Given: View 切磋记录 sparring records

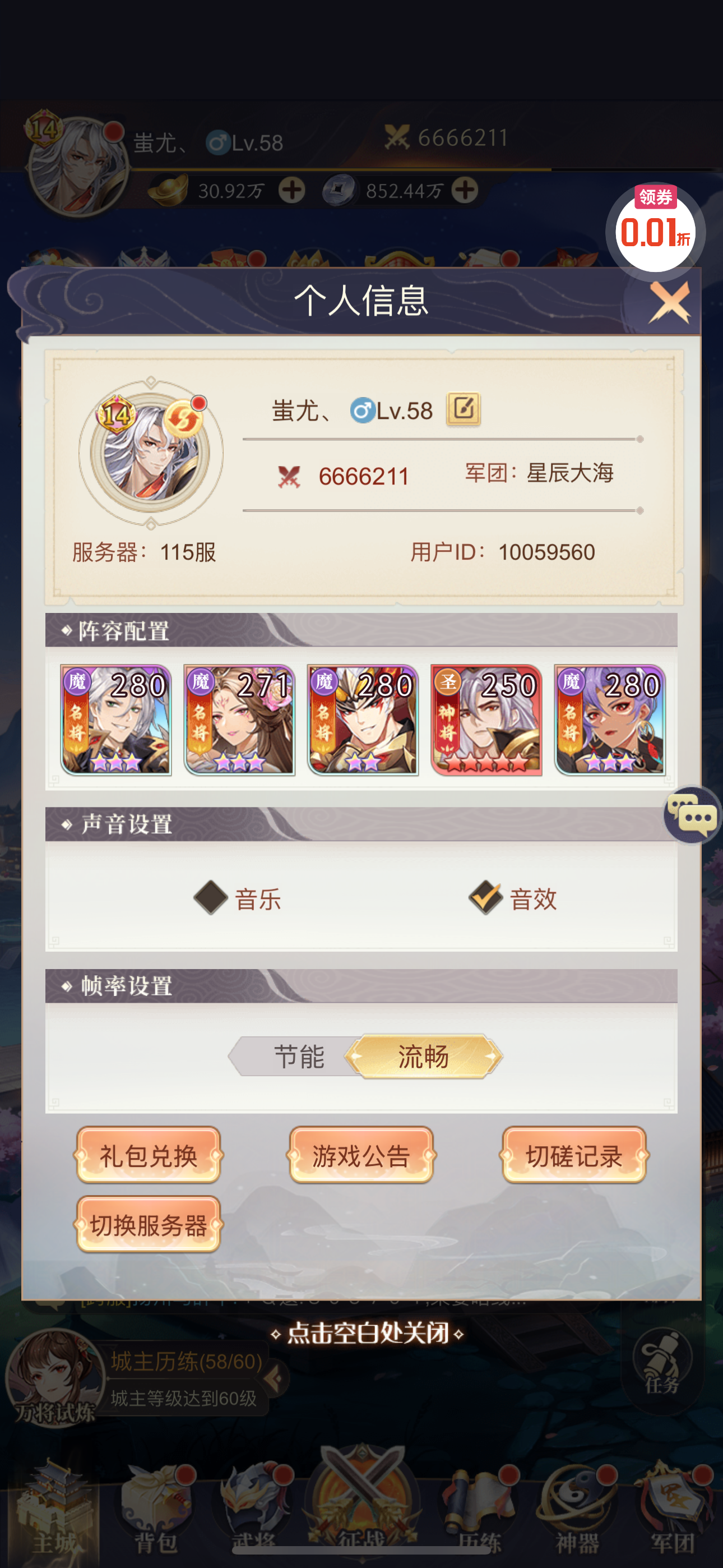Looking at the screenshot, I should coord(574,1155).
